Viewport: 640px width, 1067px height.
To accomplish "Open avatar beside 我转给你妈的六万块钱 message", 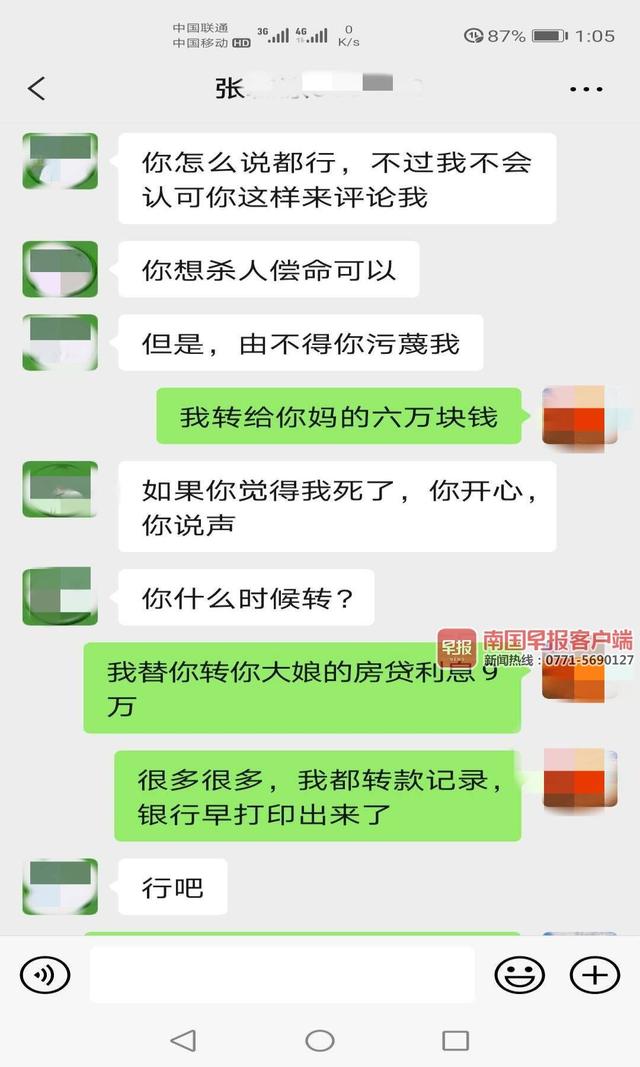I will (x=574, y=416).
